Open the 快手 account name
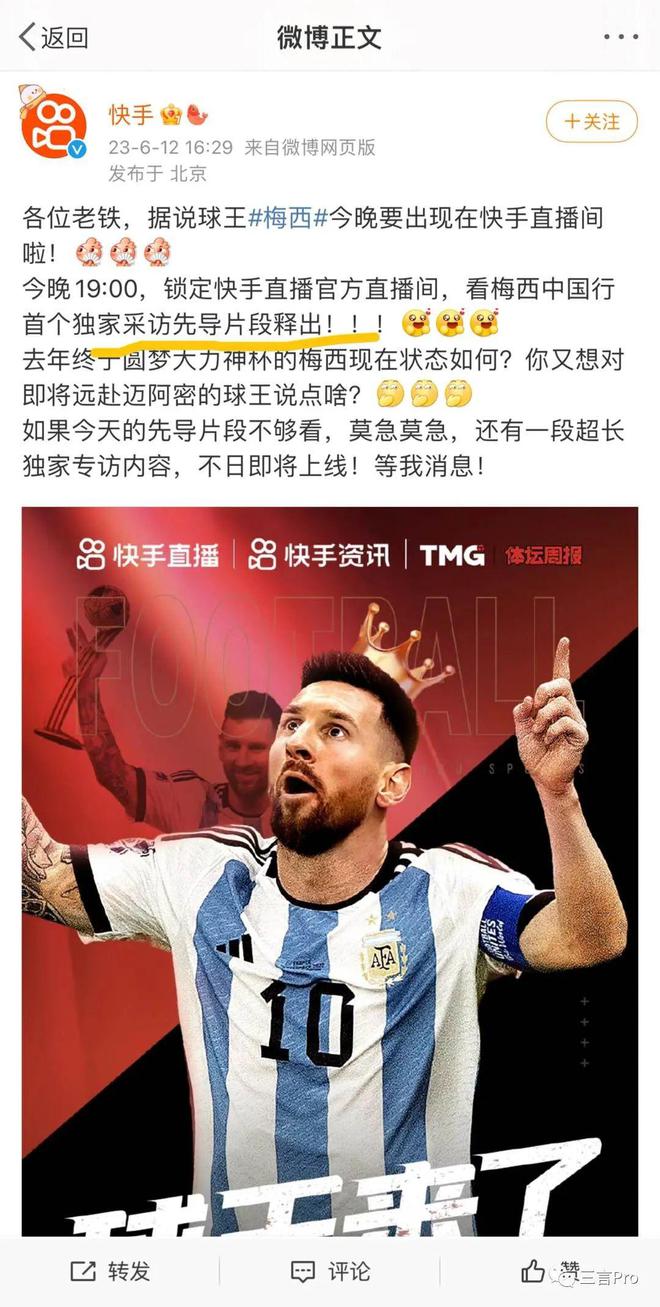 [x=132, y=114]
